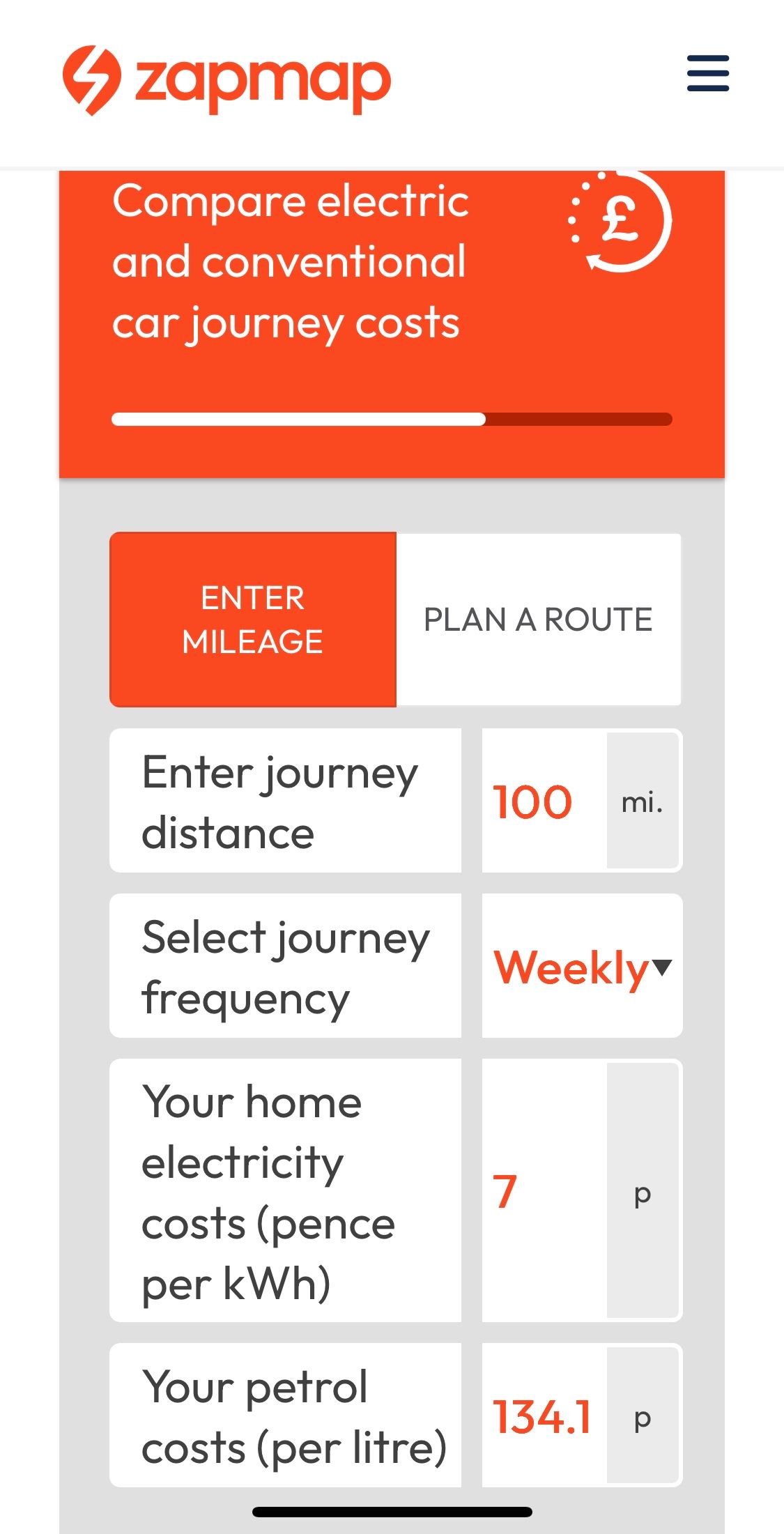Select the Enter Mileage tab
This screenshot has height=1534, width=784.
pos(253,620)
